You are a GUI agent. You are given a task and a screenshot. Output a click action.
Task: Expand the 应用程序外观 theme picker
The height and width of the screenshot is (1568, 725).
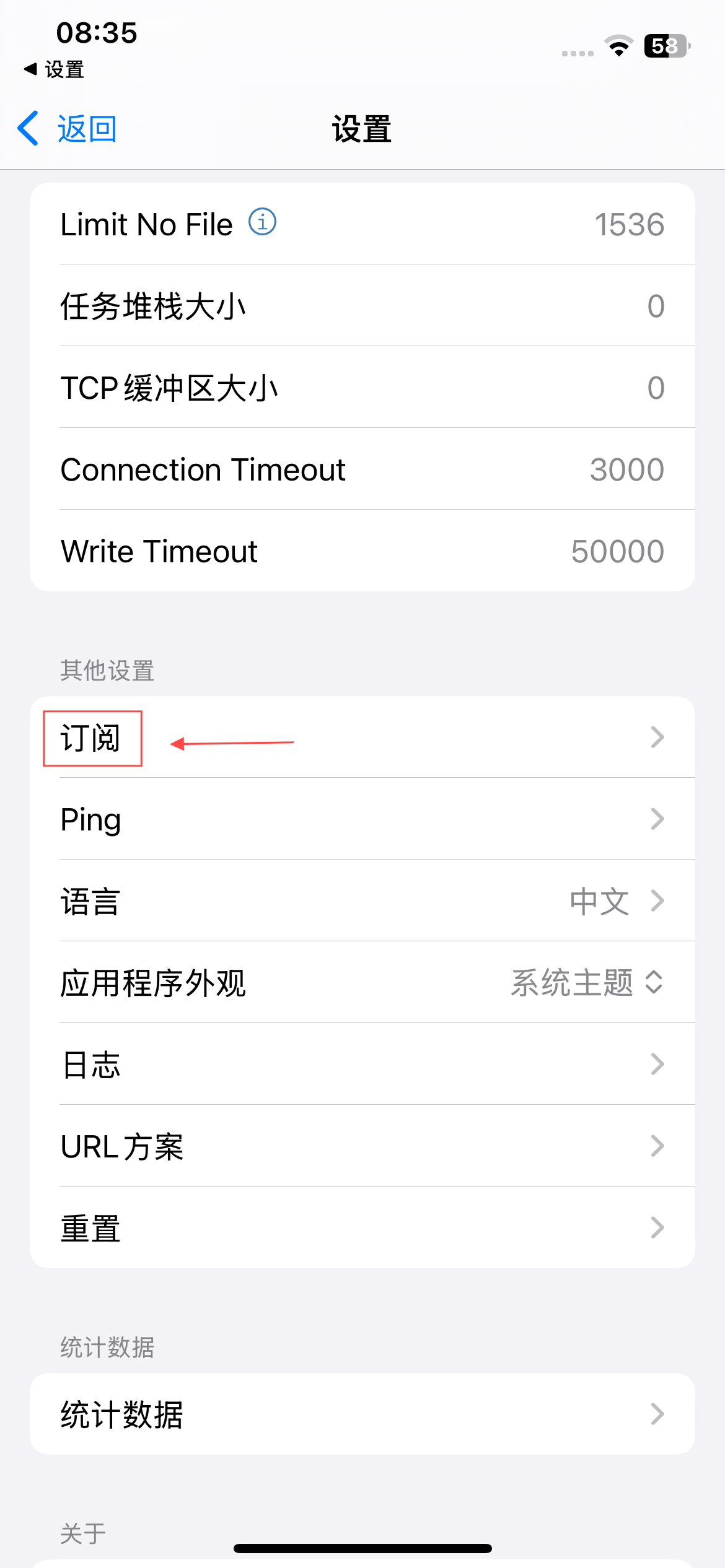[x=586, y=982]
